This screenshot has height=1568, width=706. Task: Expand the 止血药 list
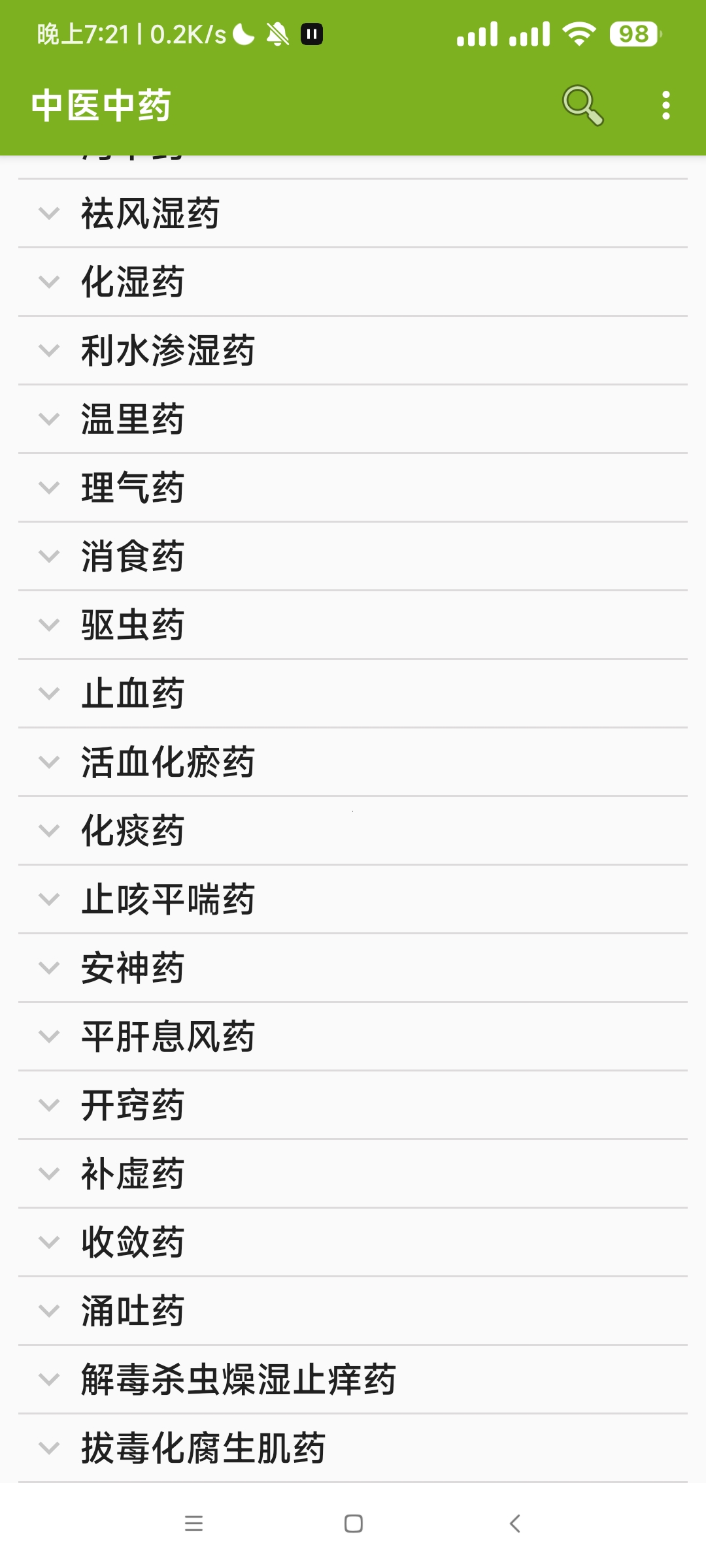click(x=133, y=694)
